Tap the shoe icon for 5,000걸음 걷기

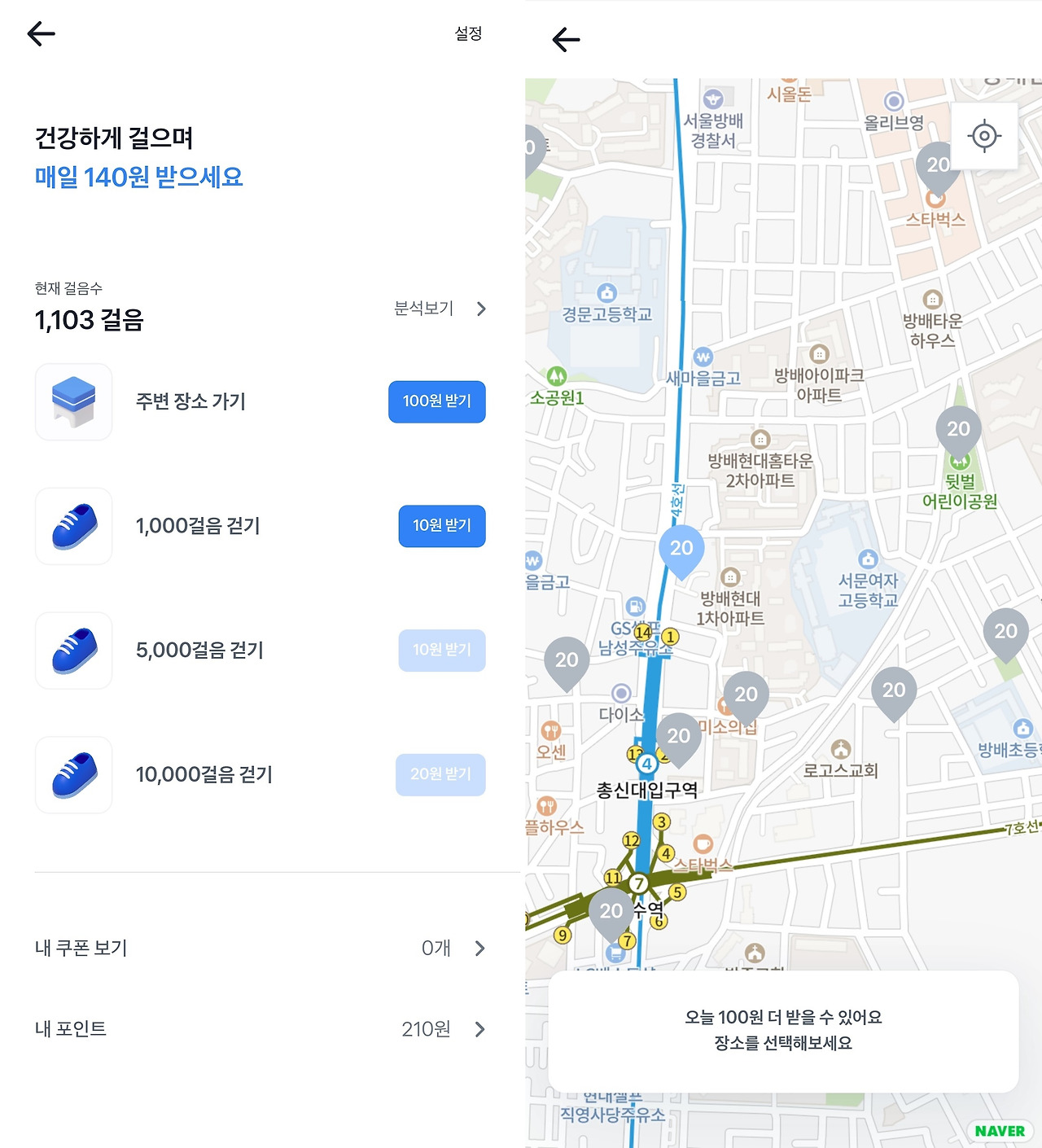click(x=72, y=651)
